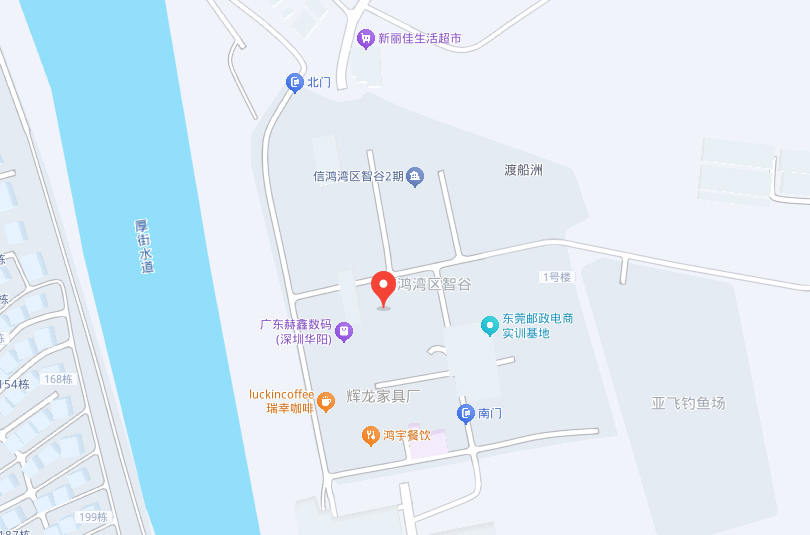
Task: Tap the red location pin at 鸿湾区智谷
Action: (x=383, y=288)
